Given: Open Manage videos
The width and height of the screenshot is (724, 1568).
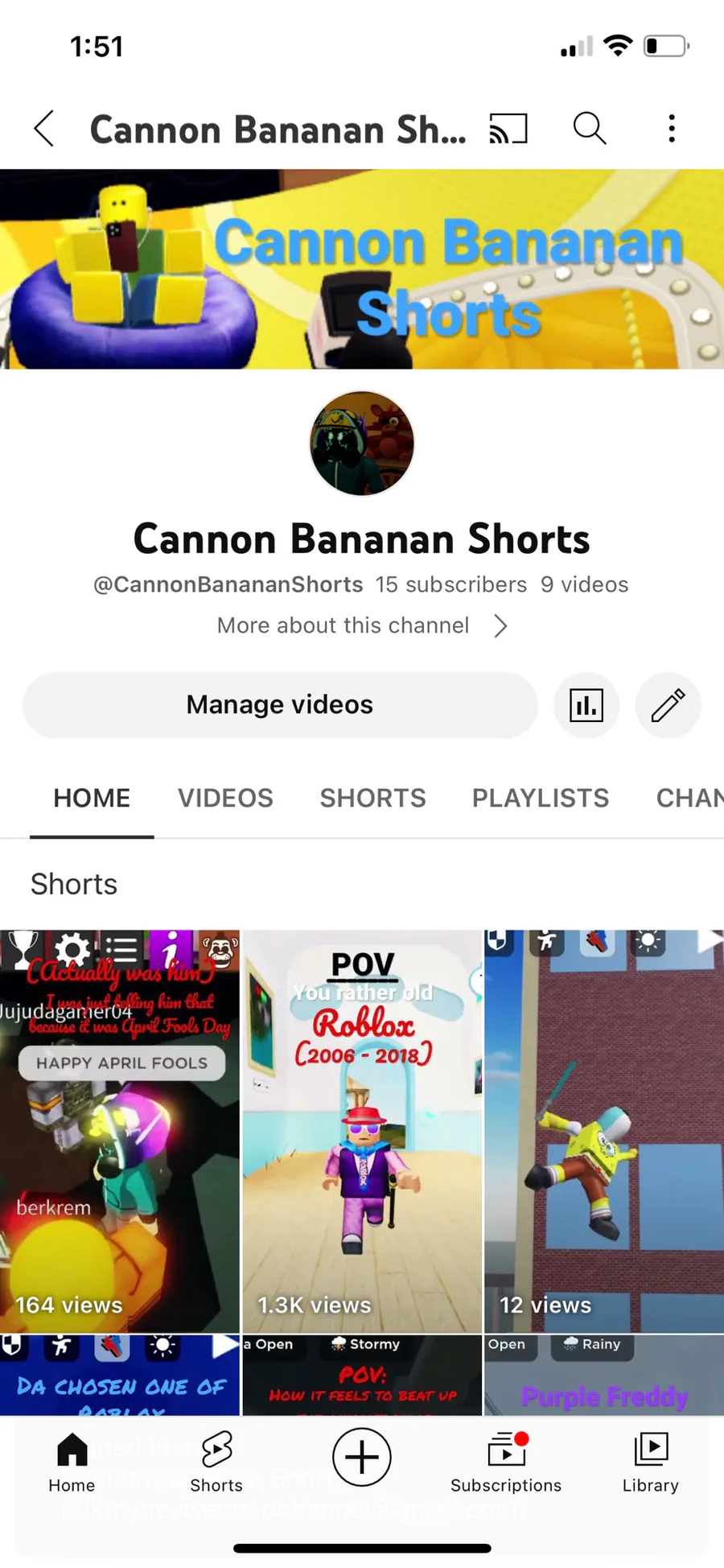Looking at the screenshot, I should 280,705.
